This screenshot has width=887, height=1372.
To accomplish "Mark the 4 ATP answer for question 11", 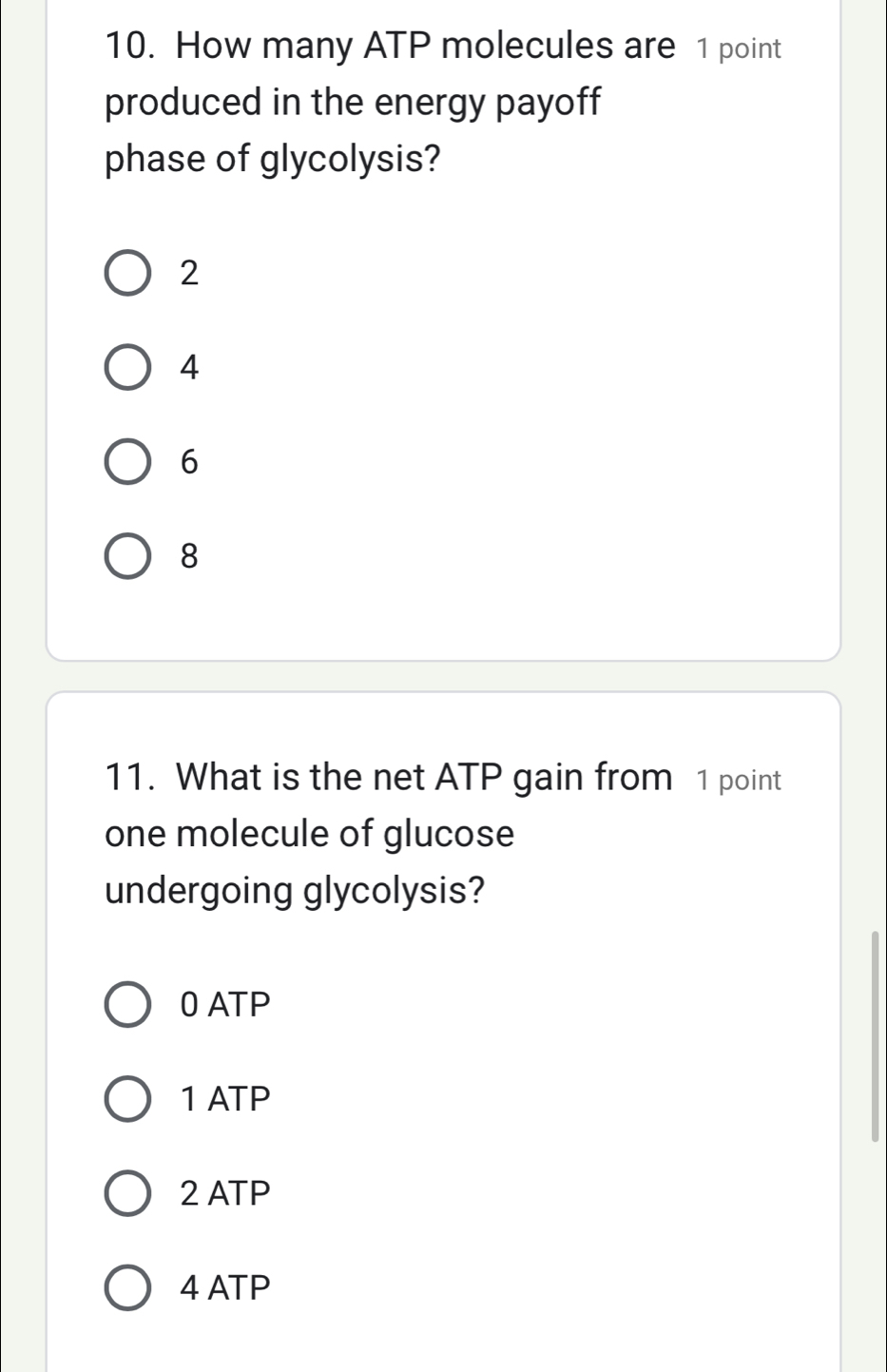I will (x=126, y=1287).
